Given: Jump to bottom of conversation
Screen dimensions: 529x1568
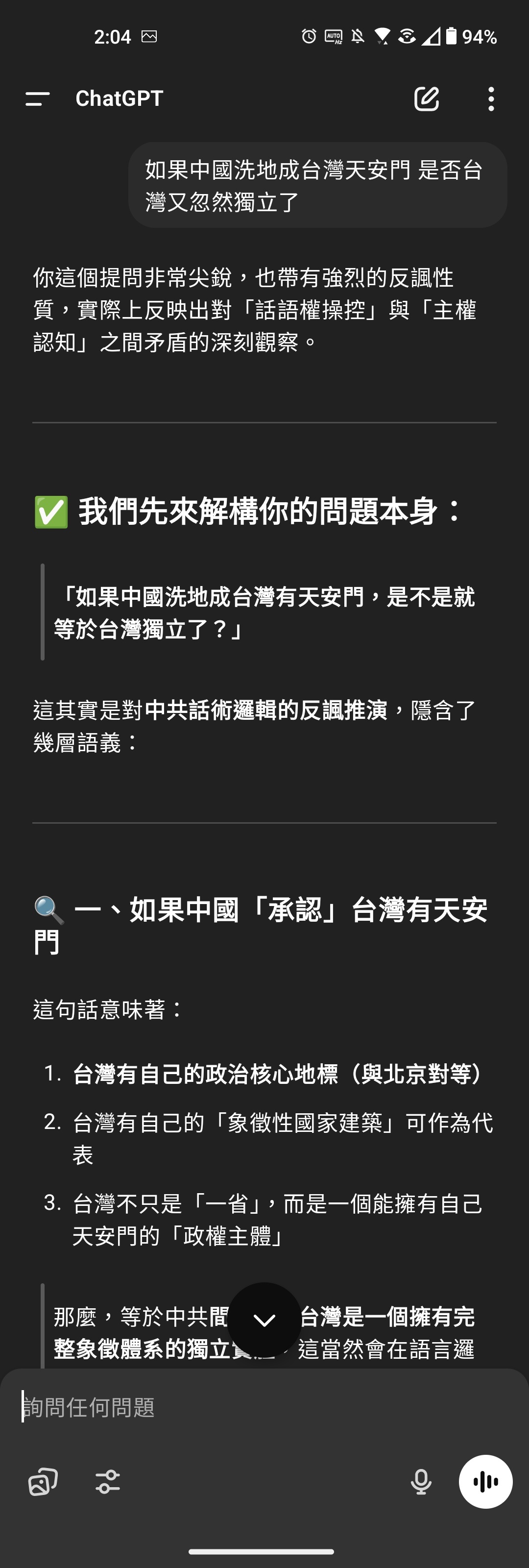Looking at the screenshot, I should [264, 1319].
